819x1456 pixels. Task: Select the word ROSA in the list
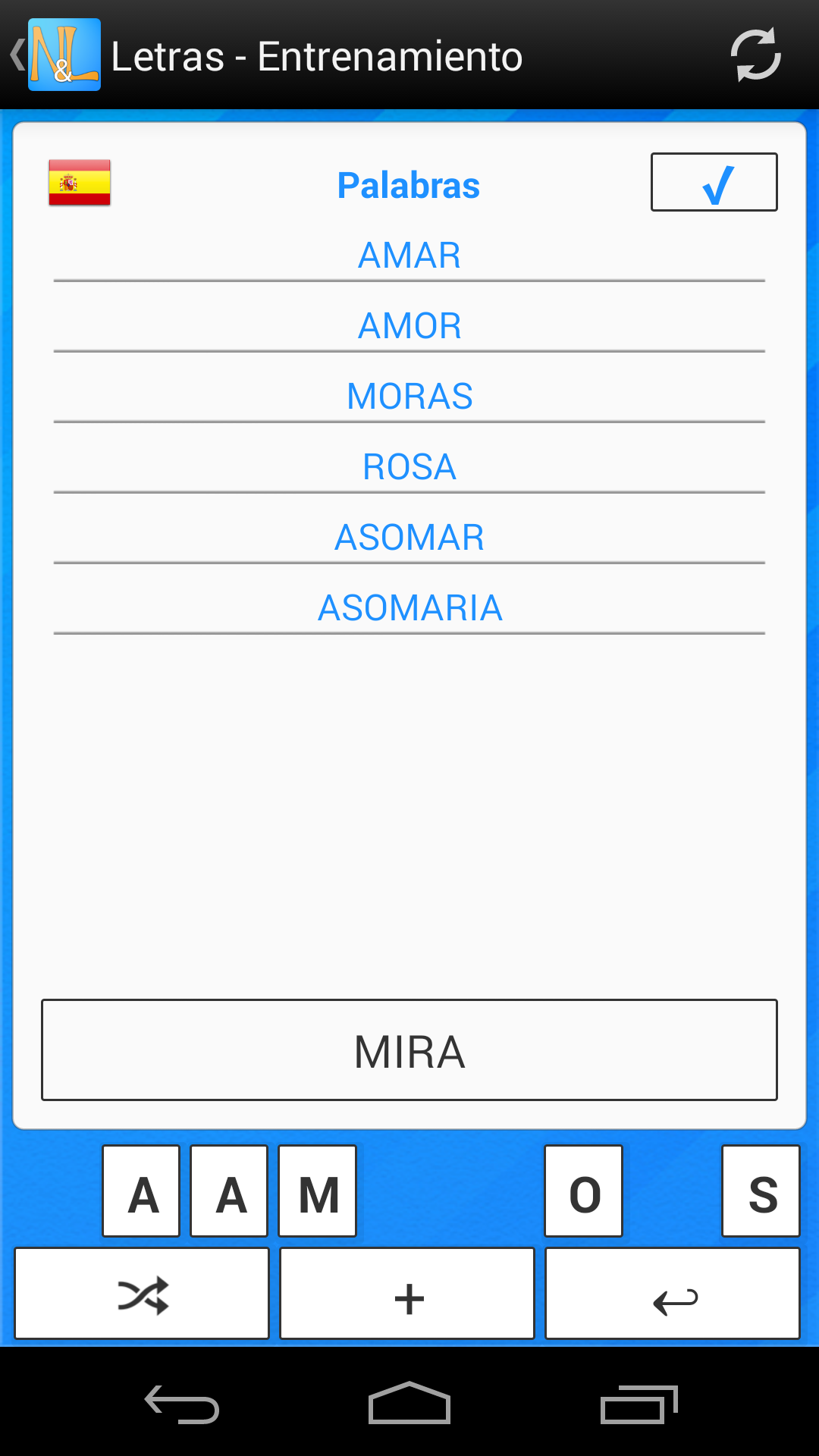pyautogui.click(x=409, y=467)
